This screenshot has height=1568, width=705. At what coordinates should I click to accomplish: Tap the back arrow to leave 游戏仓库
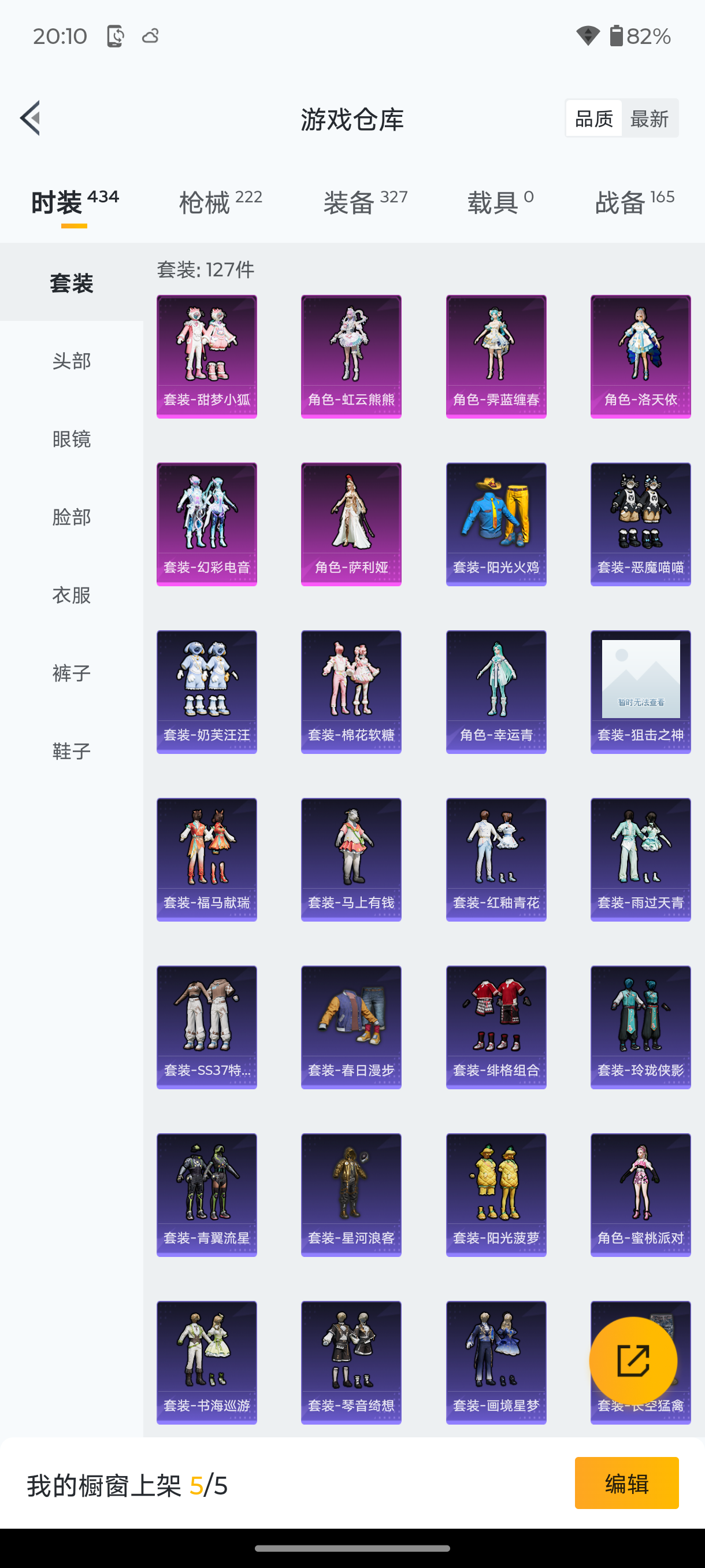[29, 118]
